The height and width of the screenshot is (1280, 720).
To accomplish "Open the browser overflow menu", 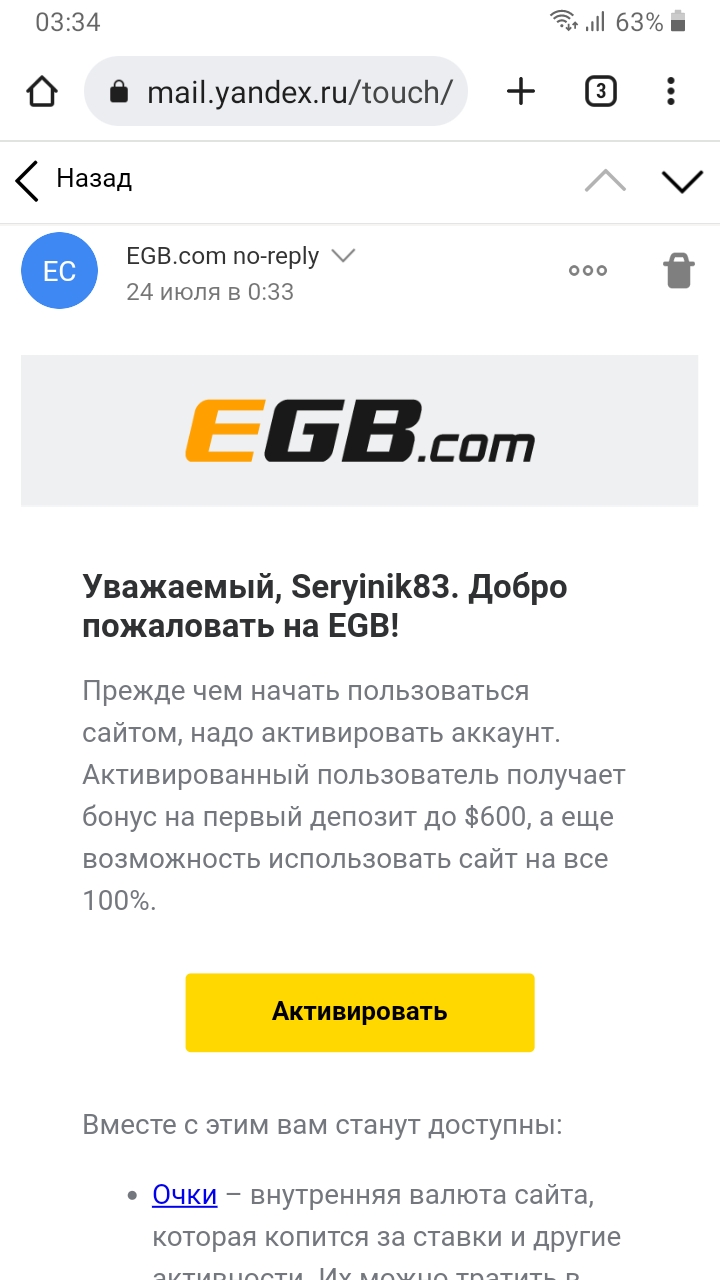I will point(671,92).
